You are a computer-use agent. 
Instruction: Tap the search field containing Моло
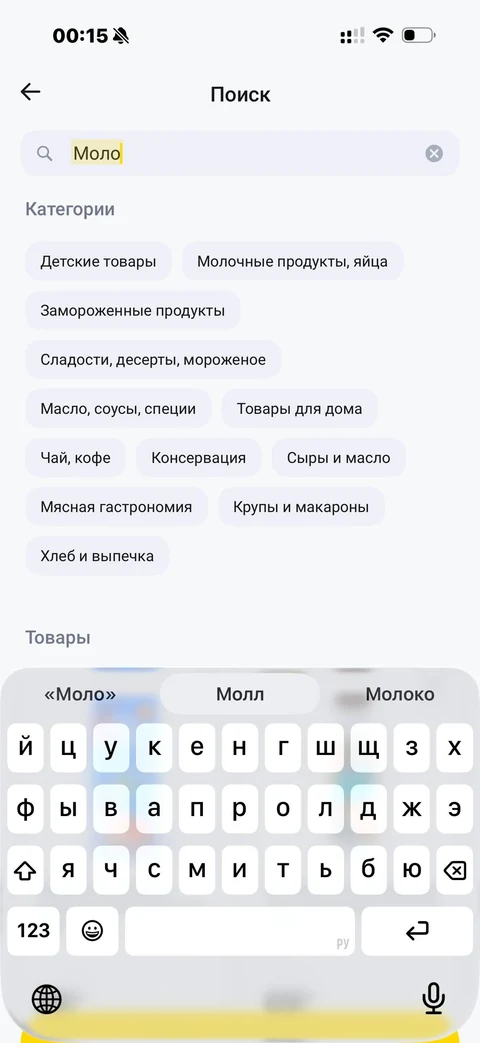pos(240,154)
